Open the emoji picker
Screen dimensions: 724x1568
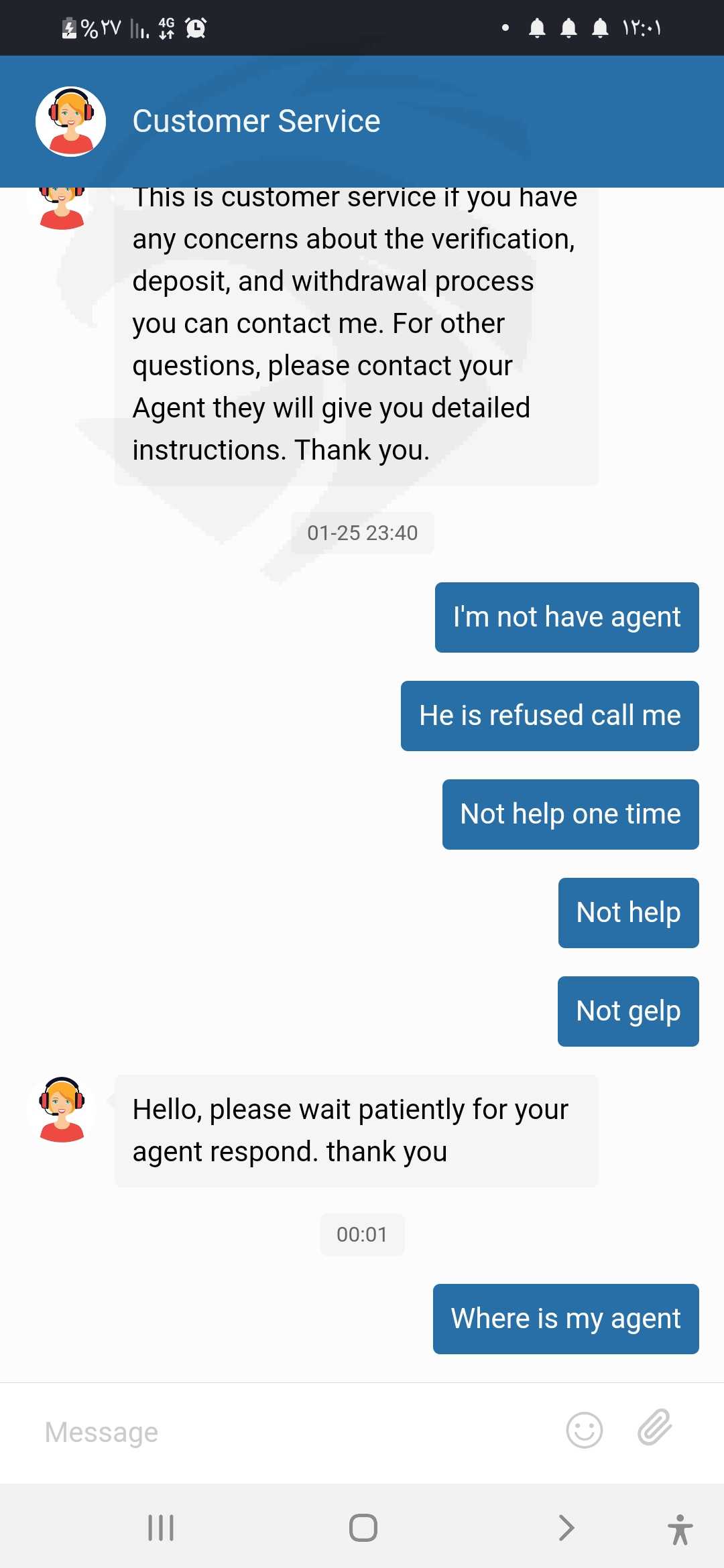[x=584, y=1431]
